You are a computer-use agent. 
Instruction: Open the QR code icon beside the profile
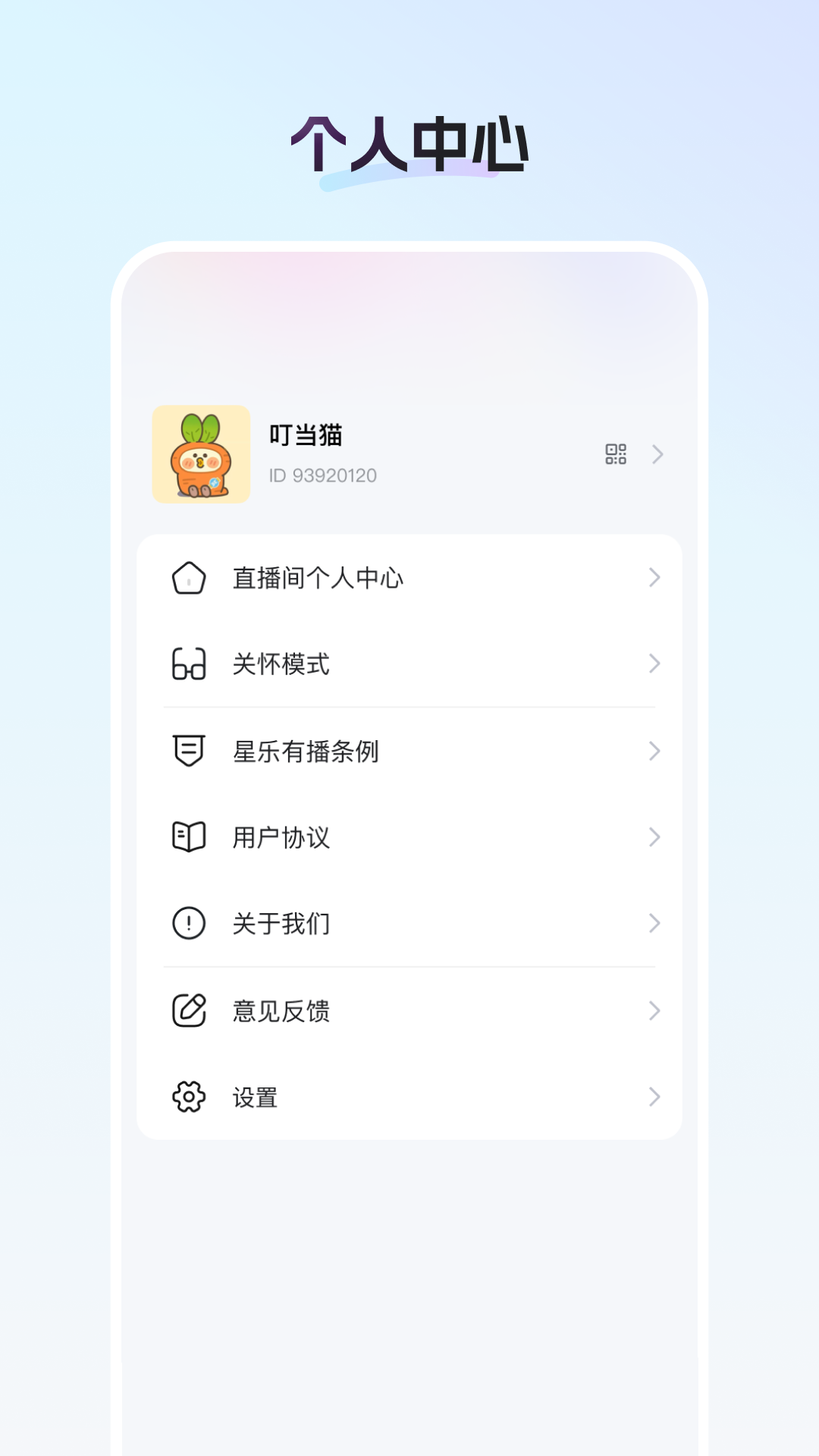click(616, 455)
